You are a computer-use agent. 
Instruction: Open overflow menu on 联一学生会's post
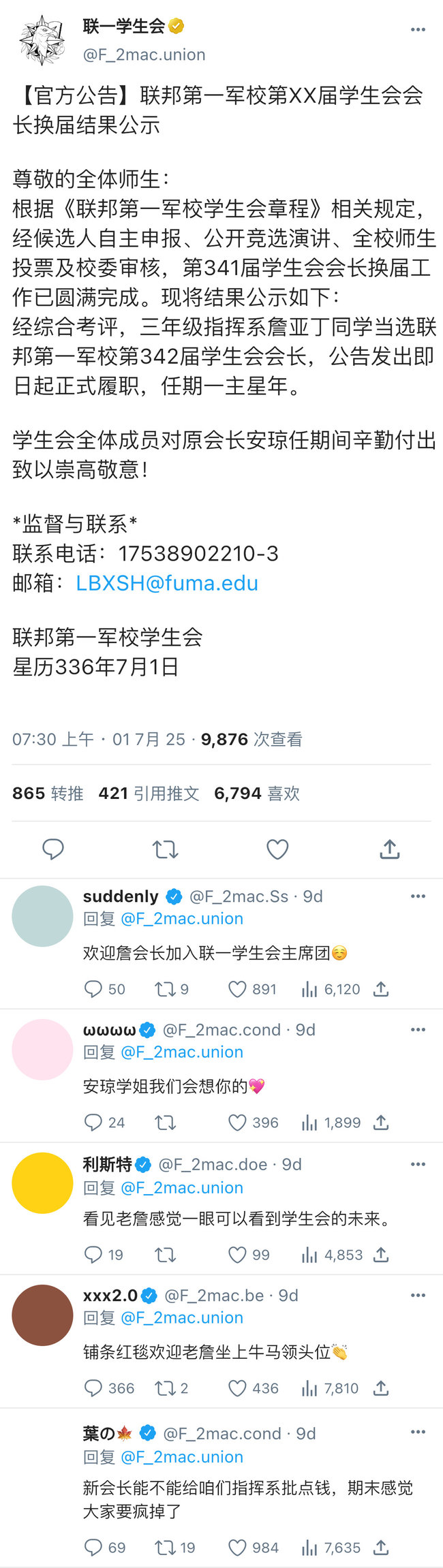pos(418,29)
